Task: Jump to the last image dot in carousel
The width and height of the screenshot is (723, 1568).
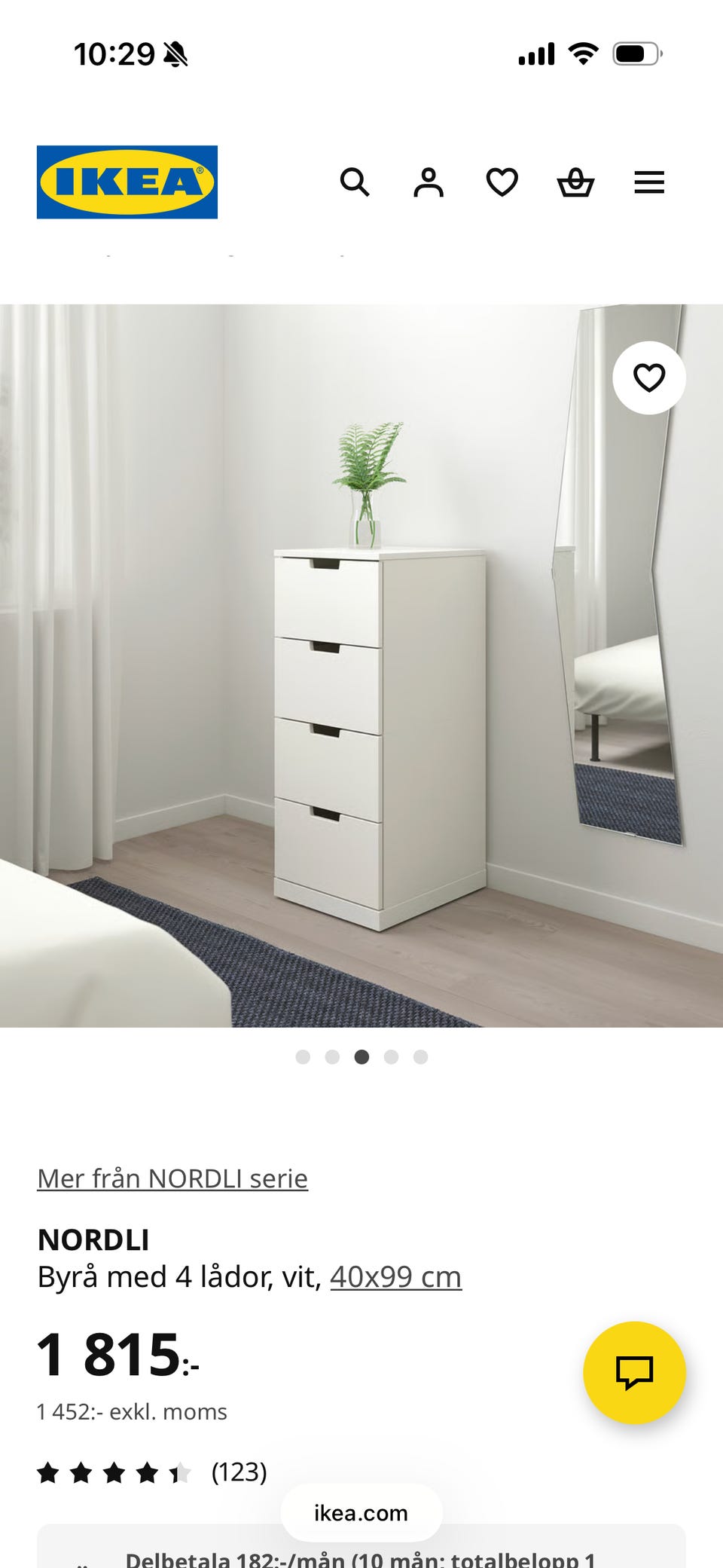Action: point(420,1057)
